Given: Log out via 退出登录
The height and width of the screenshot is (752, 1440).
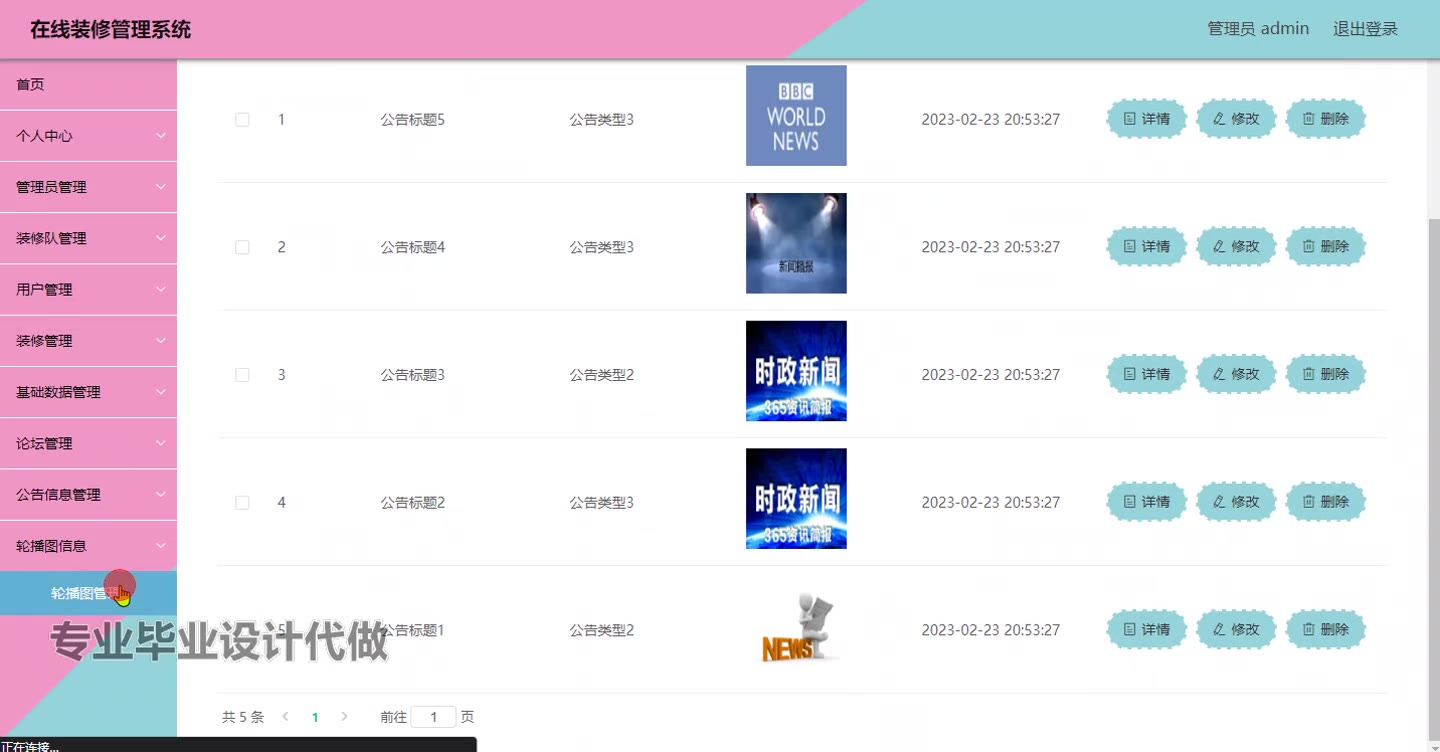Looking at the screenshot, I should 1365,29.
